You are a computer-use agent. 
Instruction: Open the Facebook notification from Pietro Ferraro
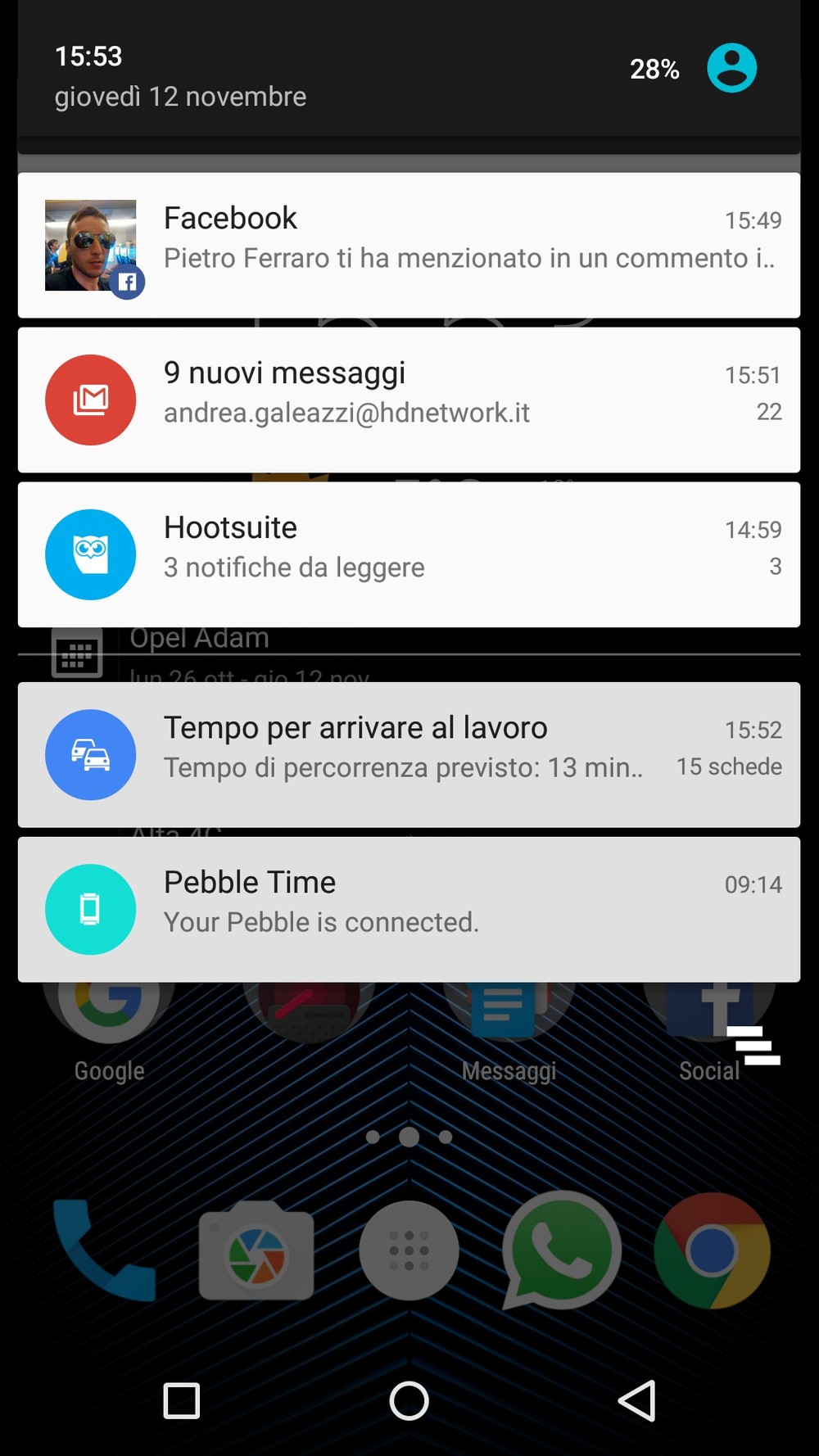[x=409, y=245]
